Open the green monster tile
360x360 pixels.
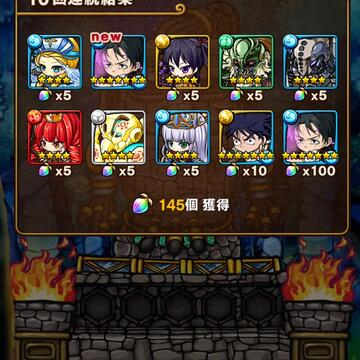246,62
